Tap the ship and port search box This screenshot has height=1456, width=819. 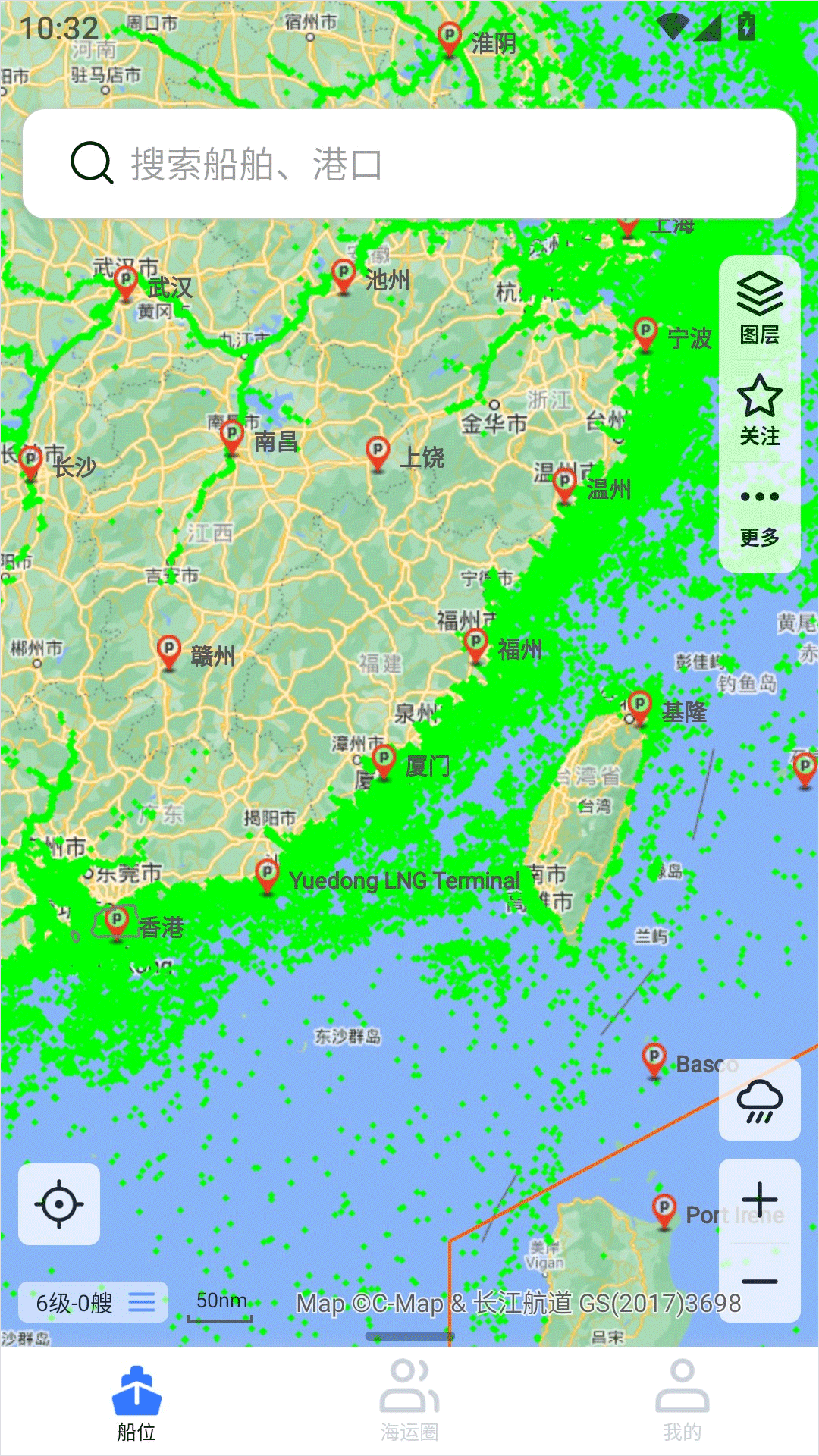coord(409,164)
